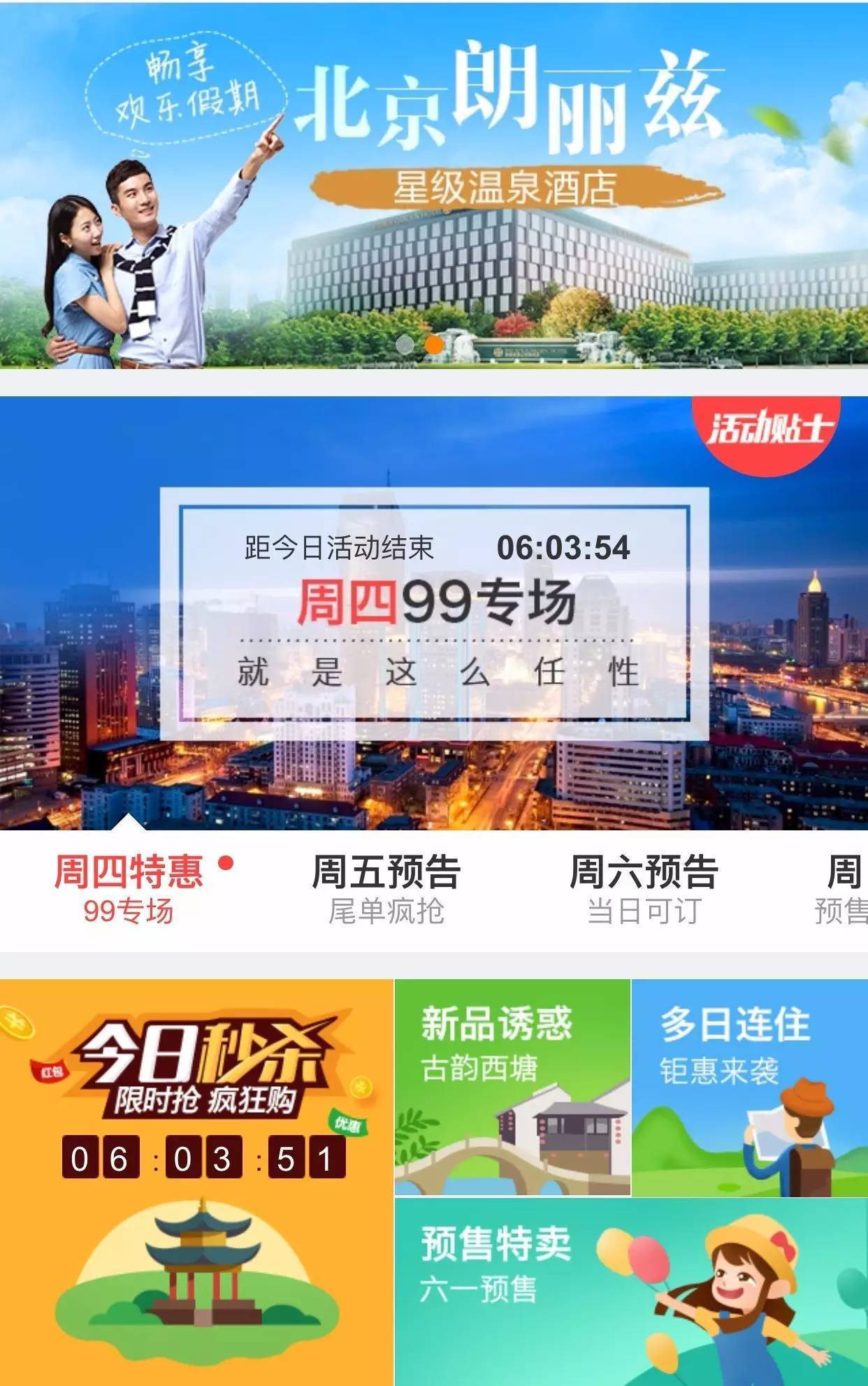868x1386 pixels.
Task: Open the 今日秒杀 flash sale tile
Action: 197,1181
